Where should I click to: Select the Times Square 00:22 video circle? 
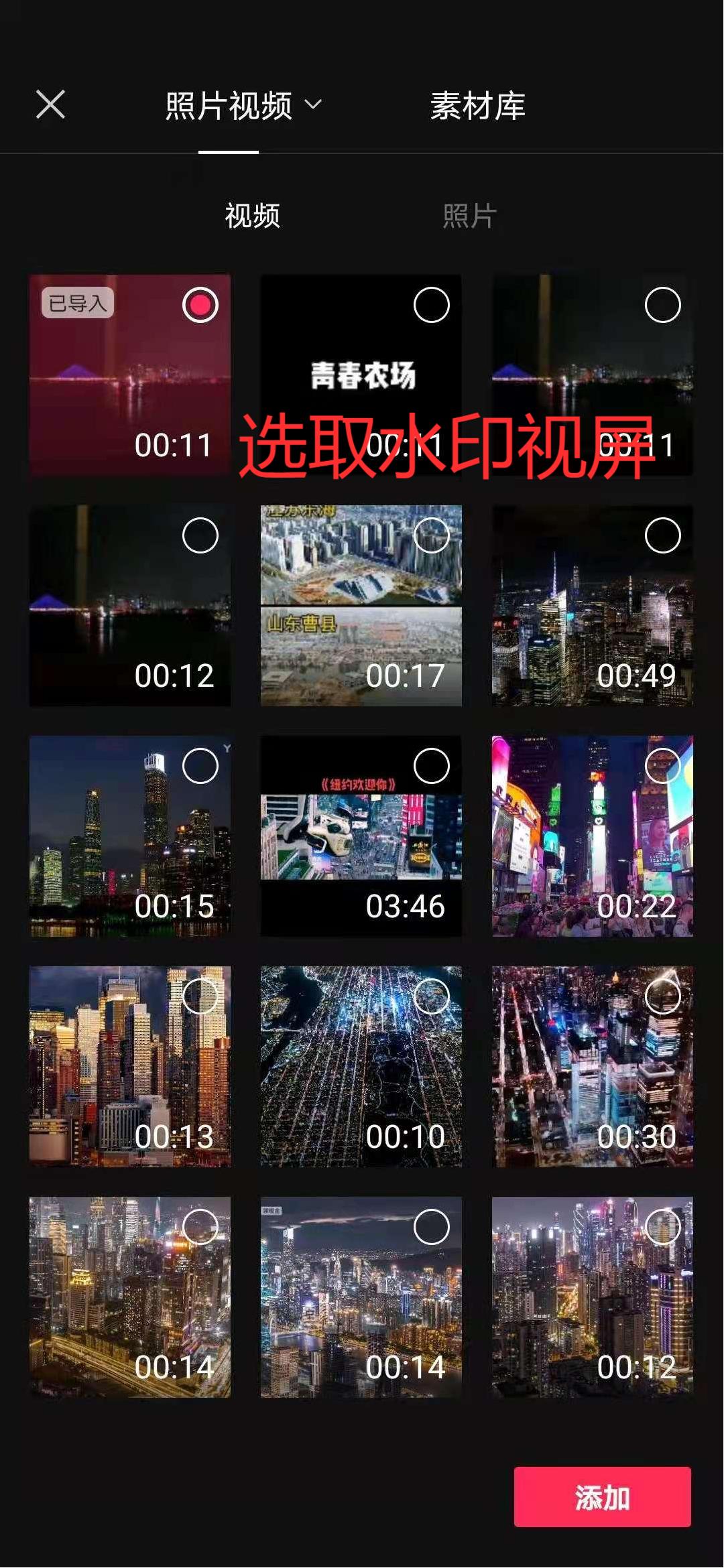tap(662, 767)
